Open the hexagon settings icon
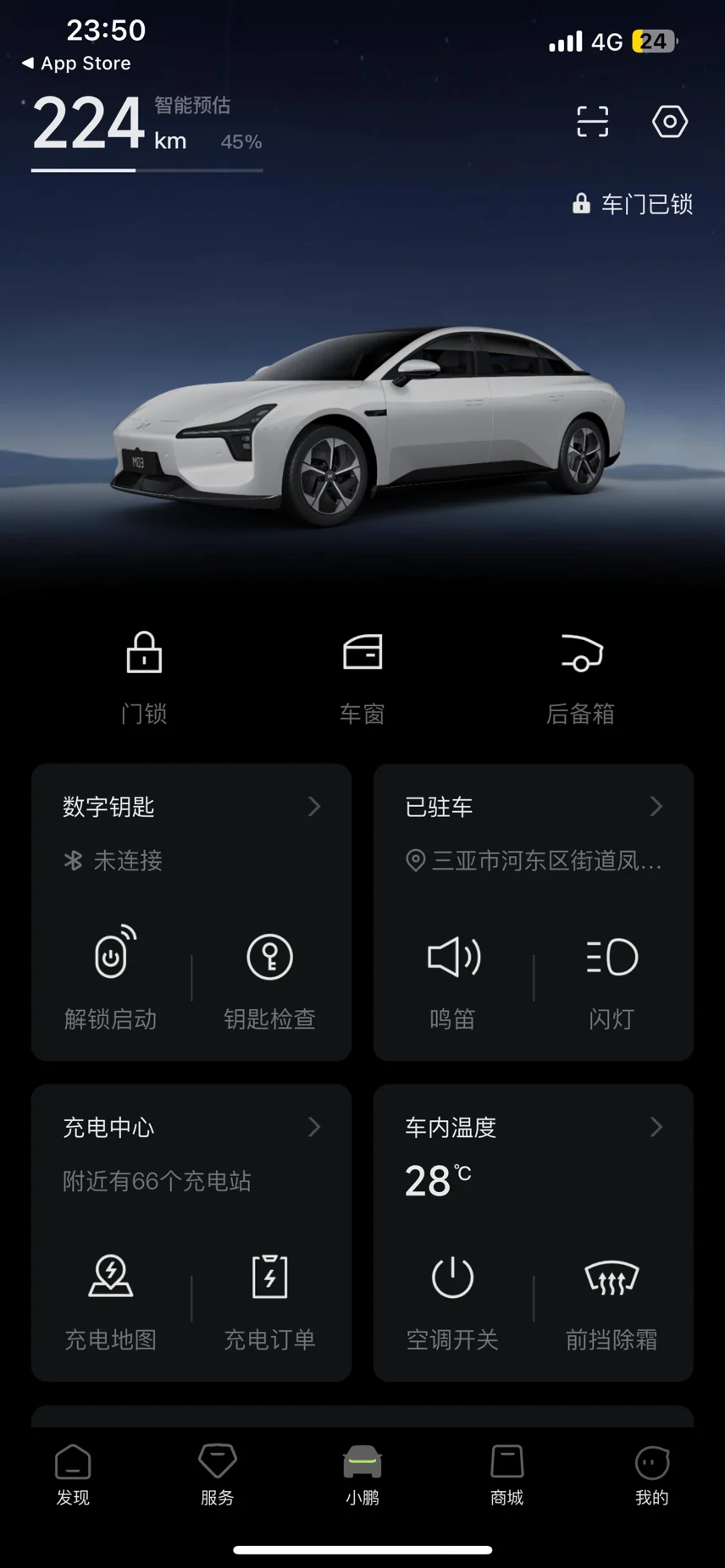This screenshot has width=725, height=1568. 669,122
